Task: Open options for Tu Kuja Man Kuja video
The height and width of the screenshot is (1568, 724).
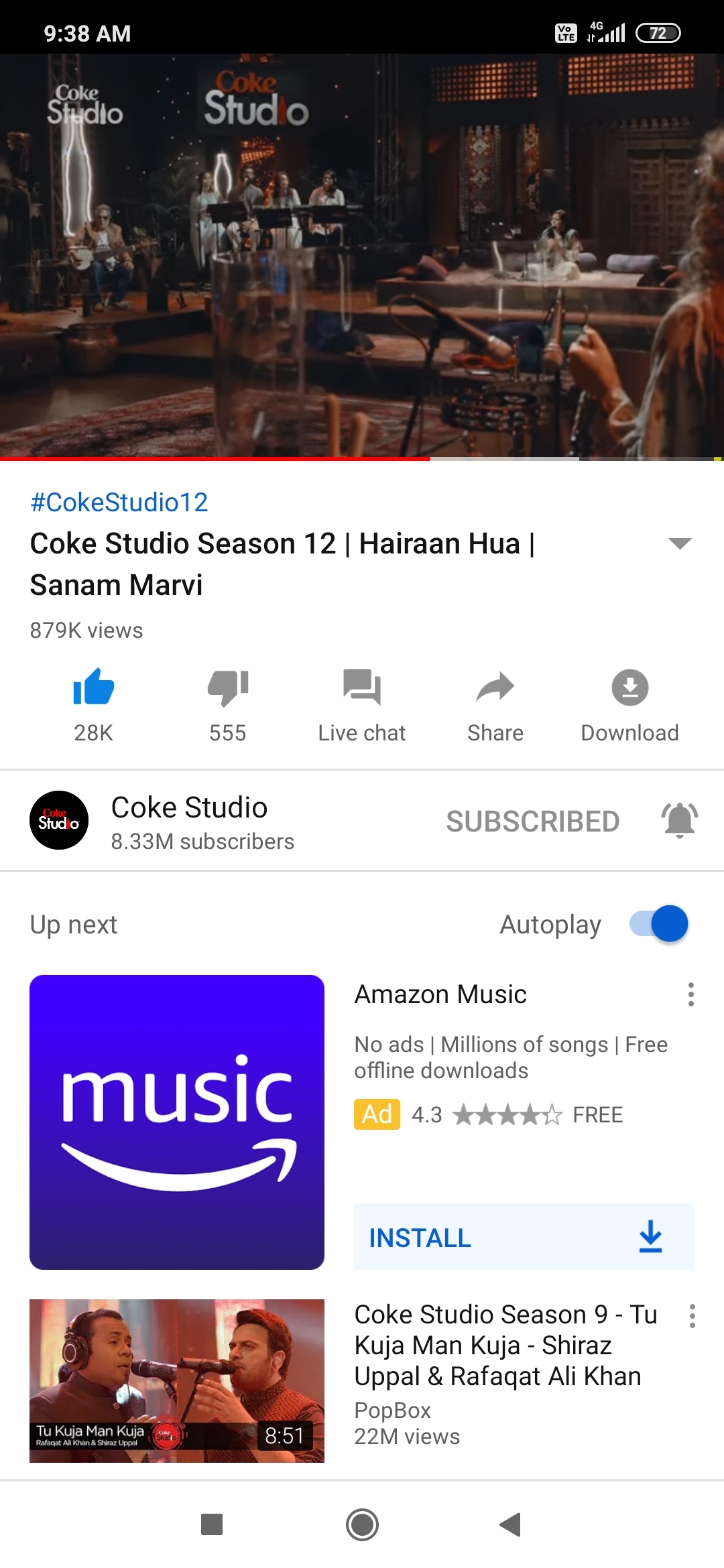Action: coord(692,1316)
